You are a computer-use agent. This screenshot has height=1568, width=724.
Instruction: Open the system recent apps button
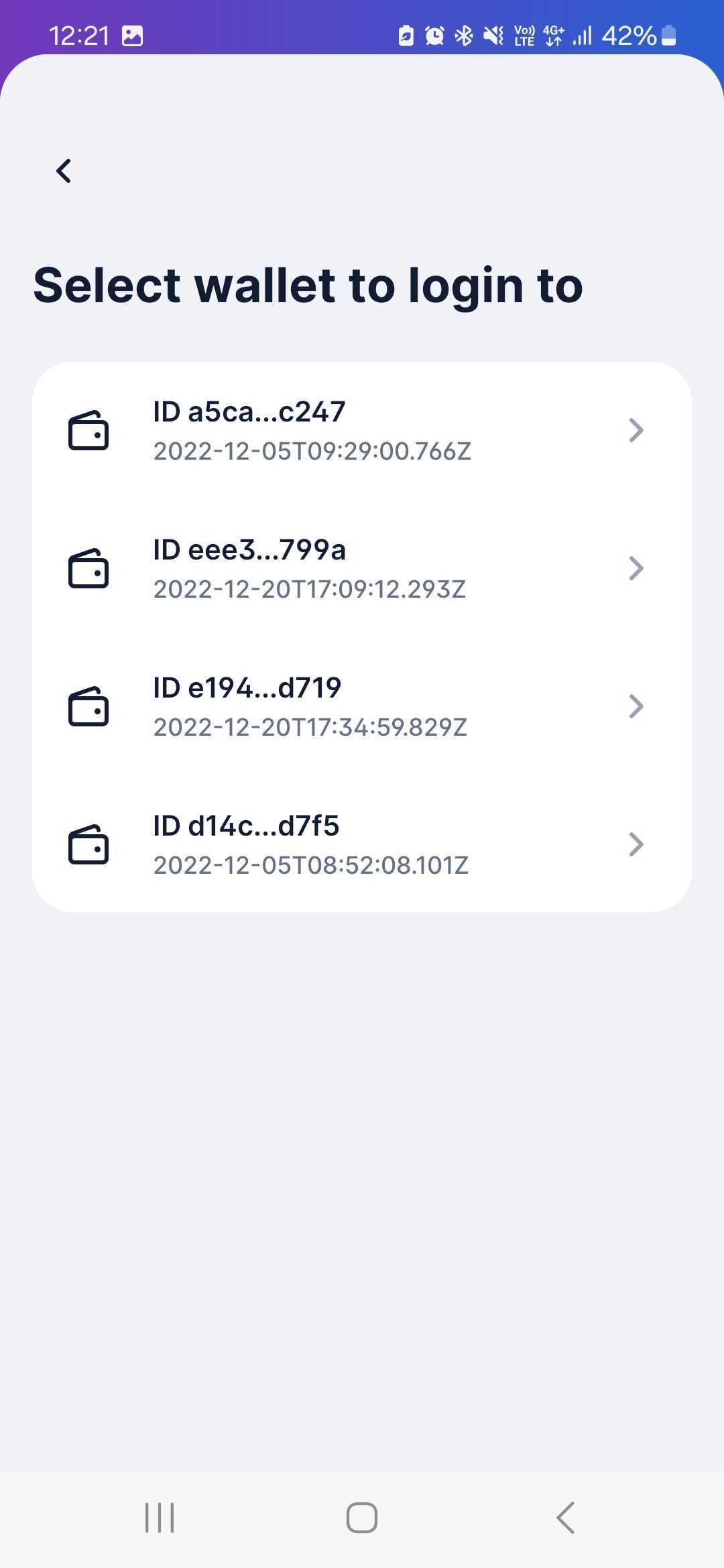click(160, 1518)
